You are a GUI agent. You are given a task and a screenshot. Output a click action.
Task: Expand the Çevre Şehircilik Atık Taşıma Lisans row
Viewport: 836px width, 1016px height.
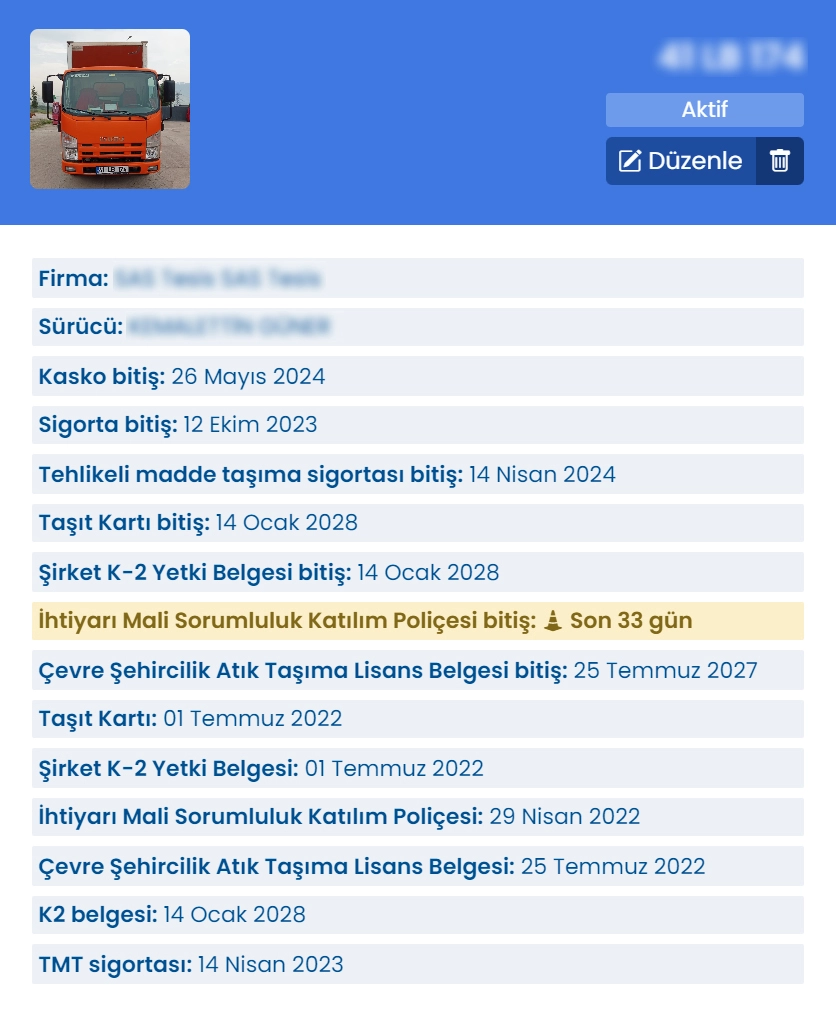point(418,670)
